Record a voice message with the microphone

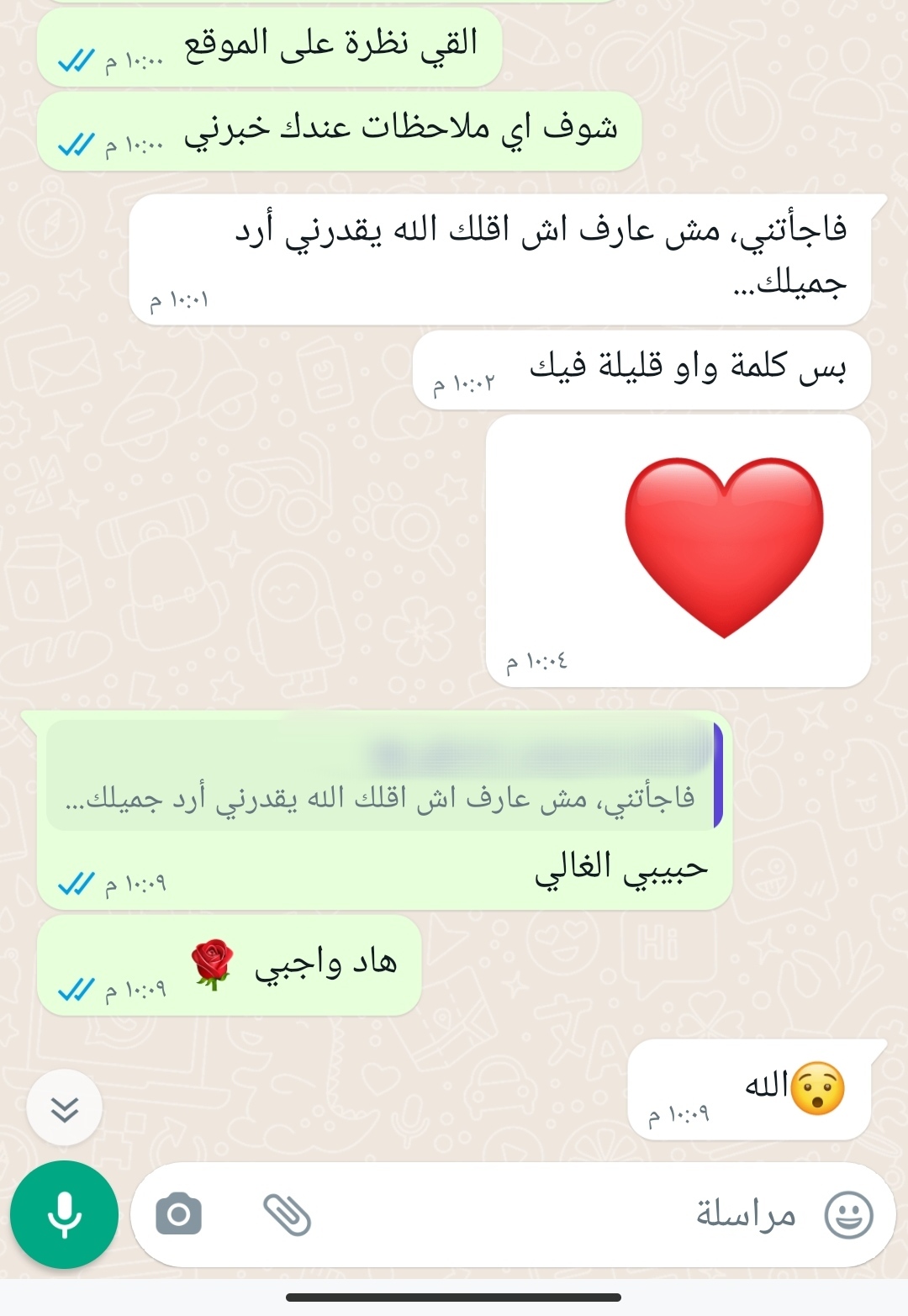tap(64, 1214)
